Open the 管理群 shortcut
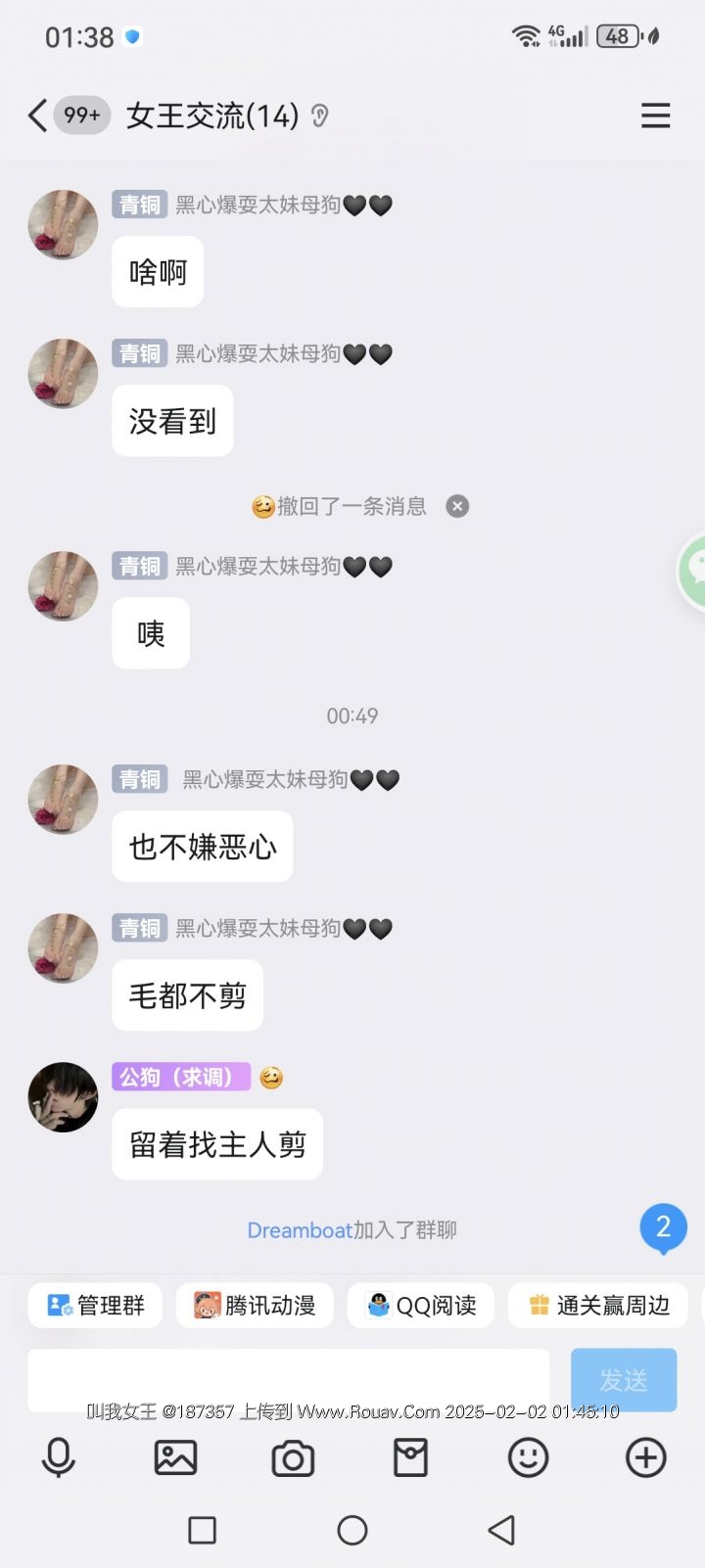The width and height of the screenshot is (705, 1568). pos(96,1306)
